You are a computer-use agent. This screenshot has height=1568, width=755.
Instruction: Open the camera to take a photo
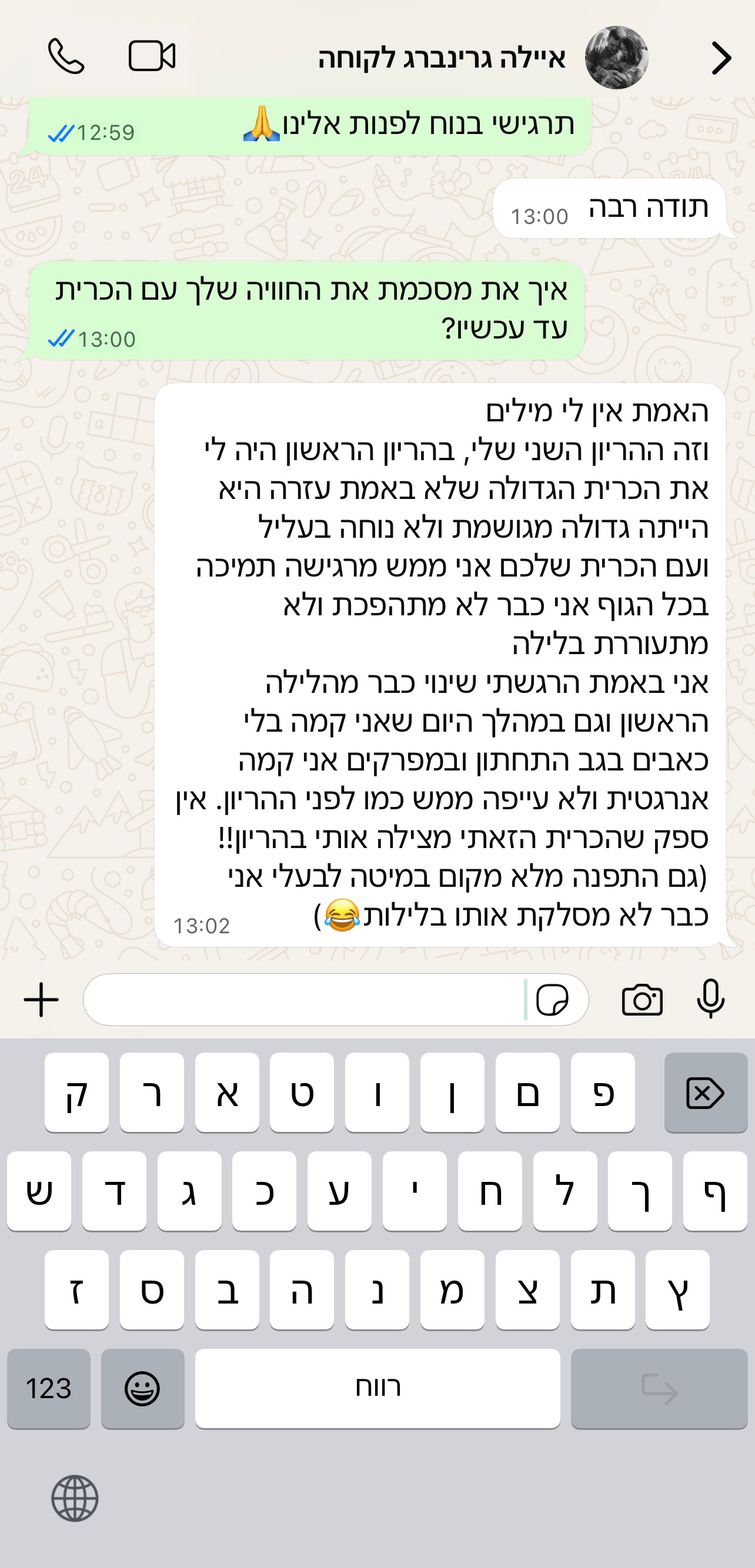click(x=642, y=1000)
